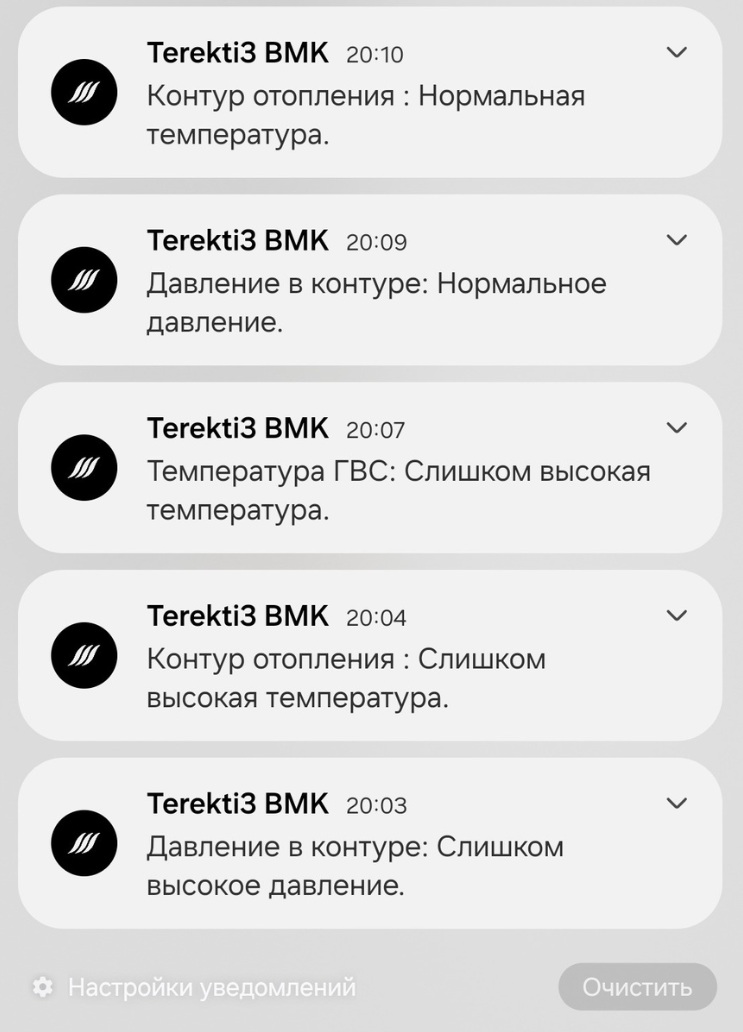Clear all notifications with Очистить
This screenshot has width=743, height=1032.
pyautogui.click(x=637, y=988)
